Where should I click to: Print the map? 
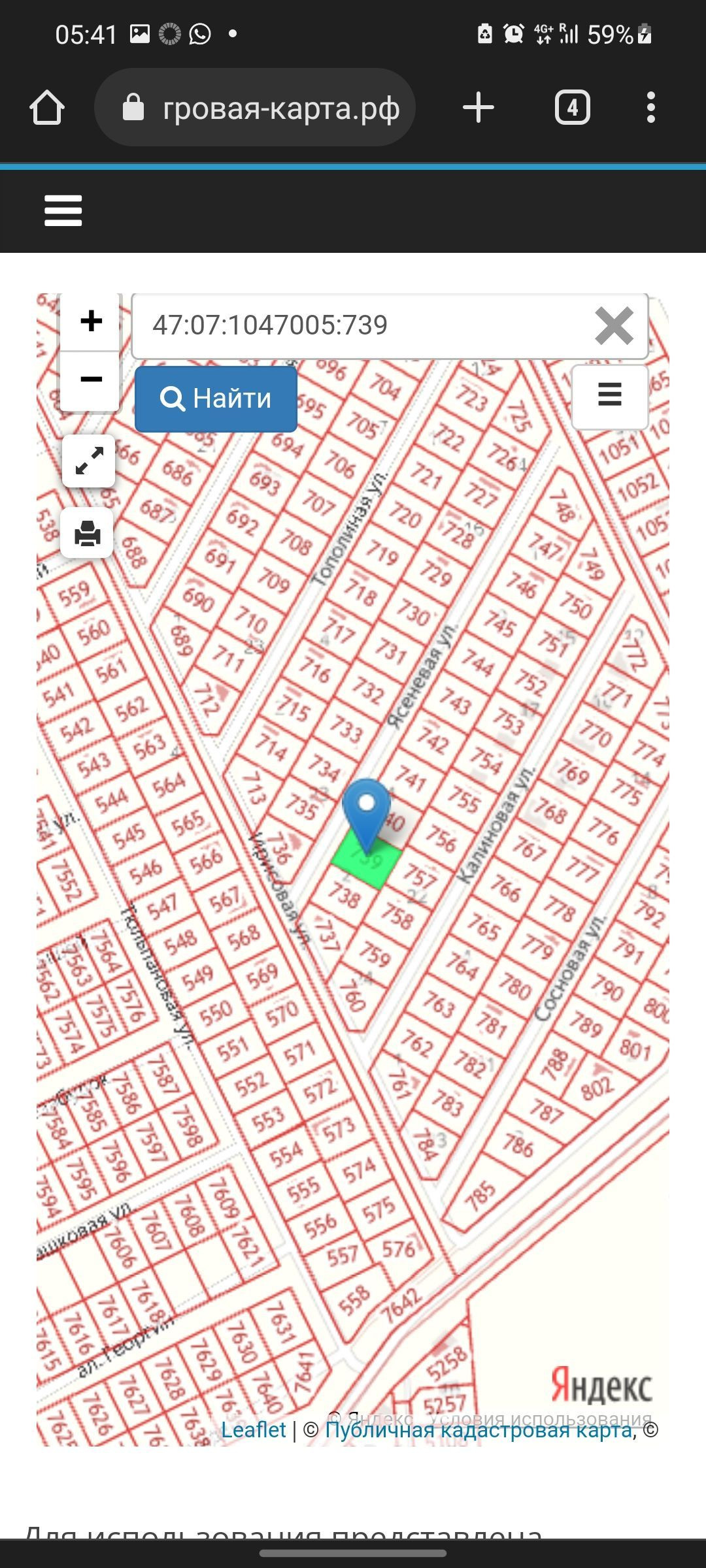click(88, 534)
